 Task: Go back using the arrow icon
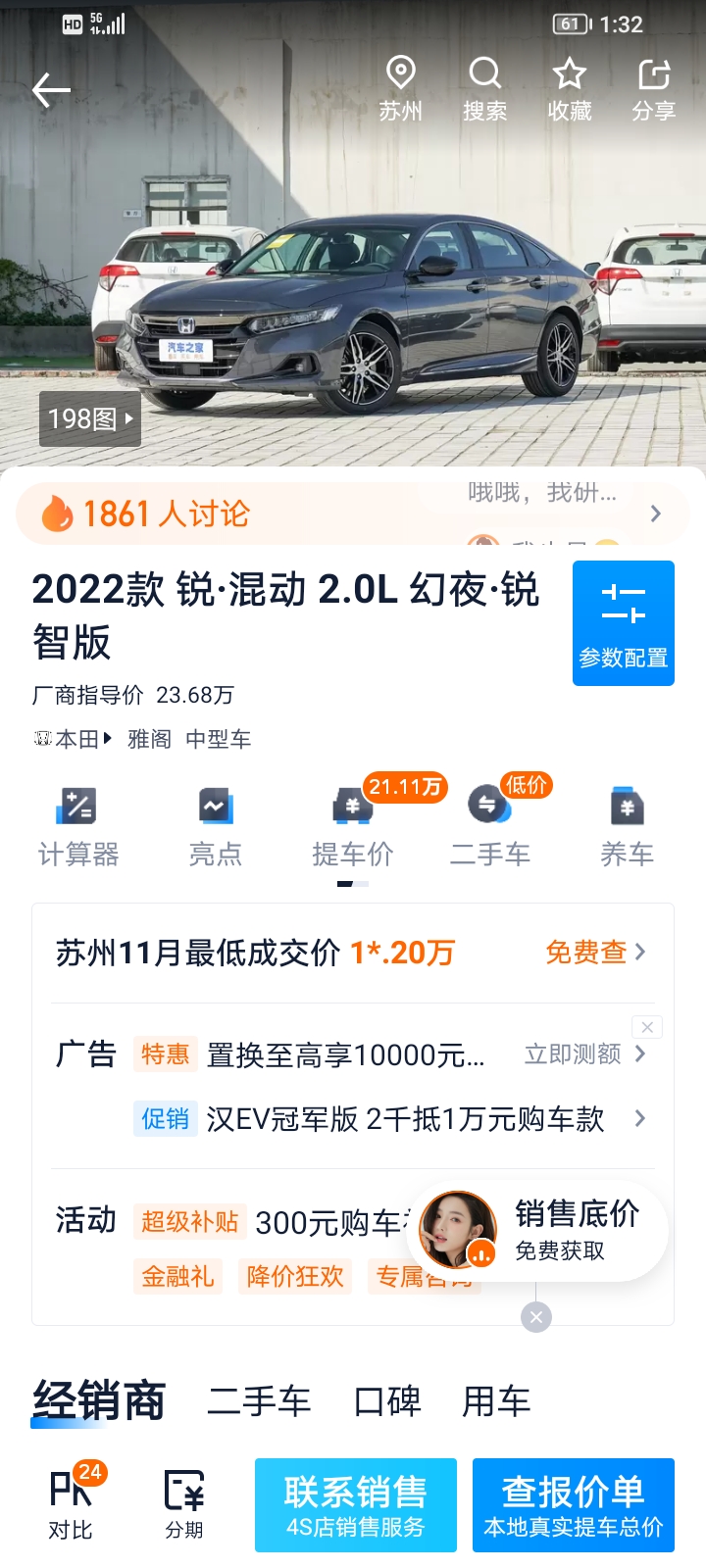point(51,91)
